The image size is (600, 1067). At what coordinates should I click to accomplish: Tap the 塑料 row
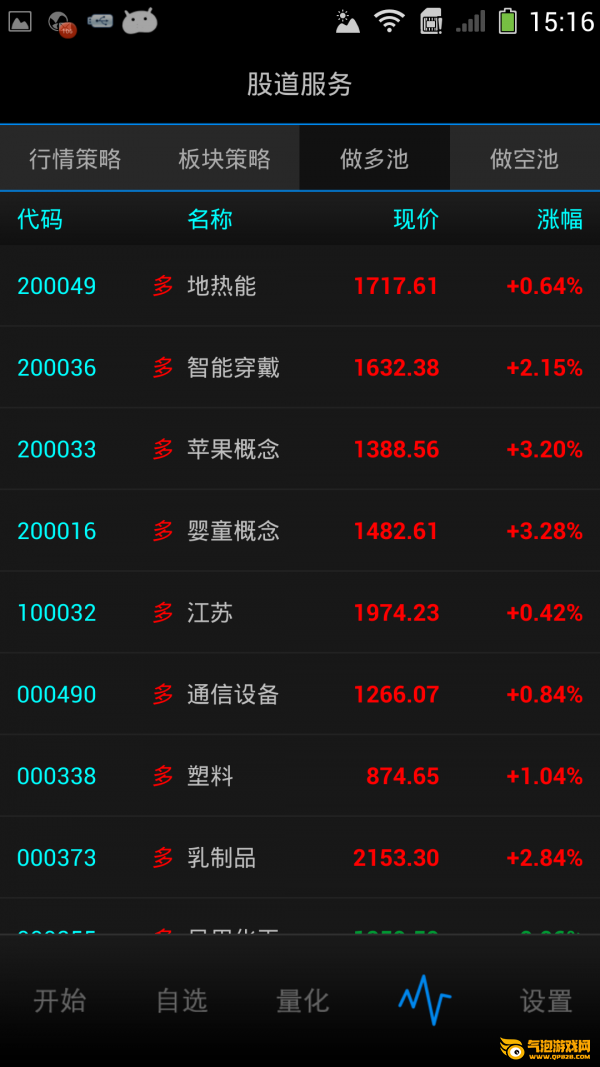tap(300, 776)
